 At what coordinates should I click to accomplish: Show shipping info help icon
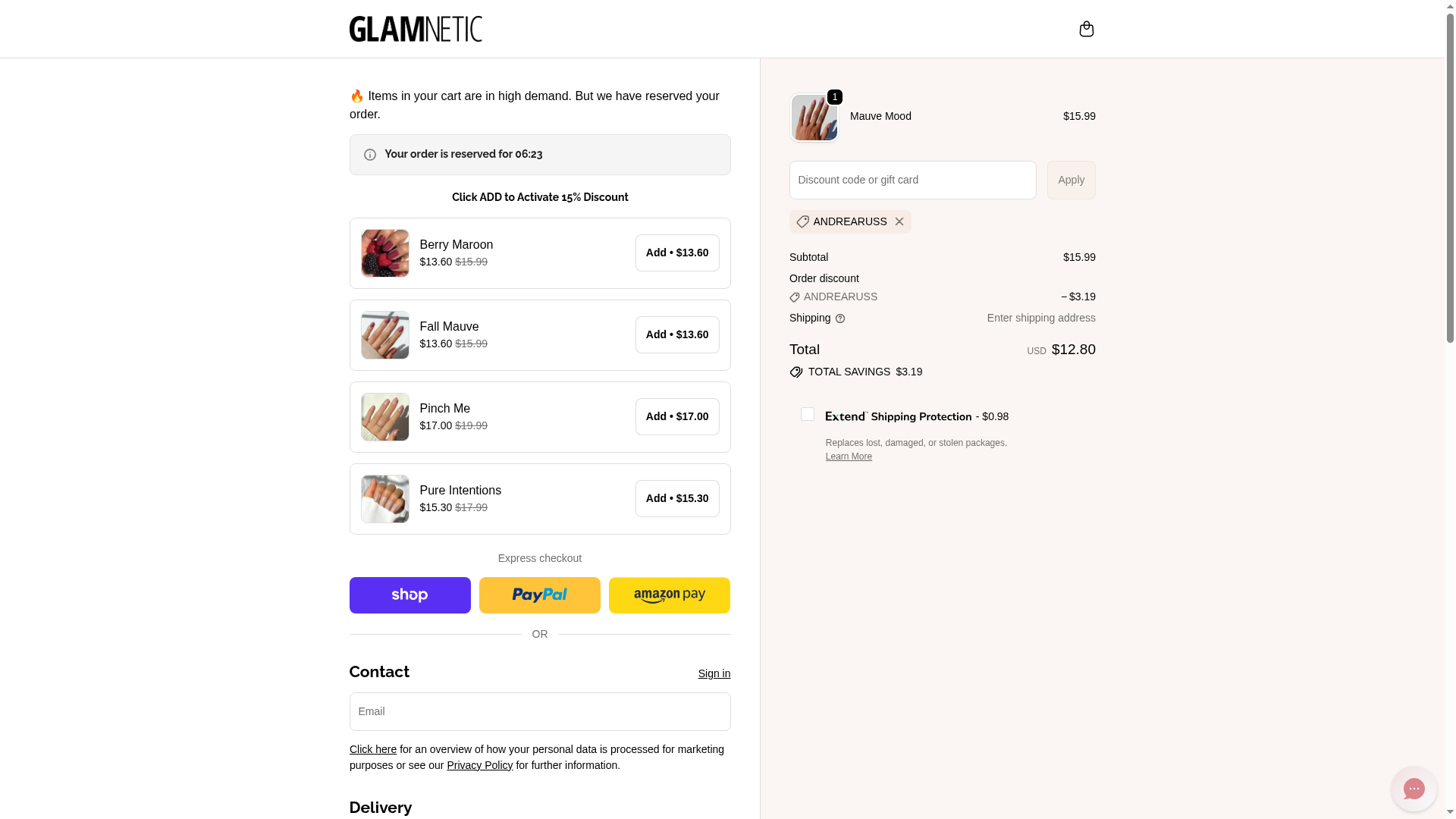pyautogui.click(x=839, y=318)
